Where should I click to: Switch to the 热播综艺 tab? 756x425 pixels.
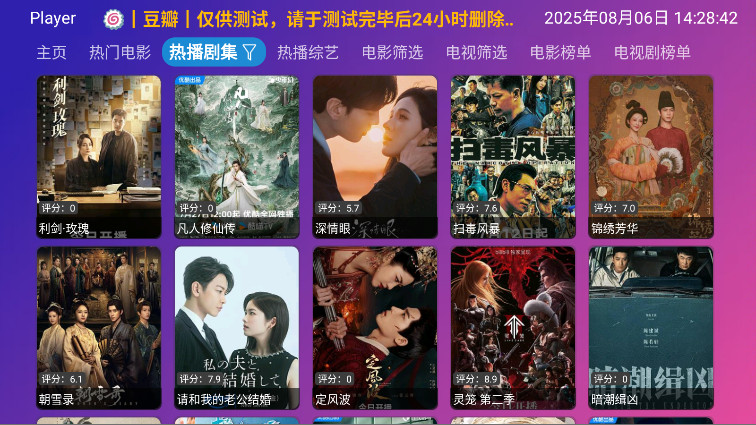(x=308, y=53)
